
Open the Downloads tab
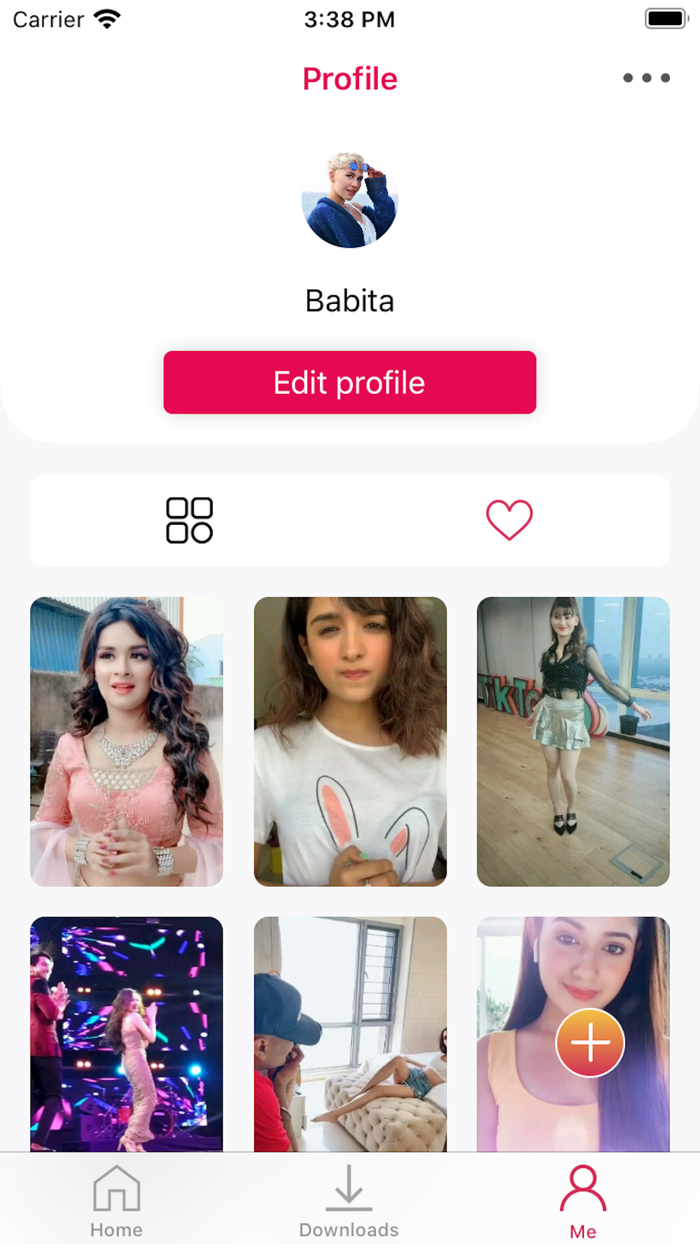(349, 1201)
